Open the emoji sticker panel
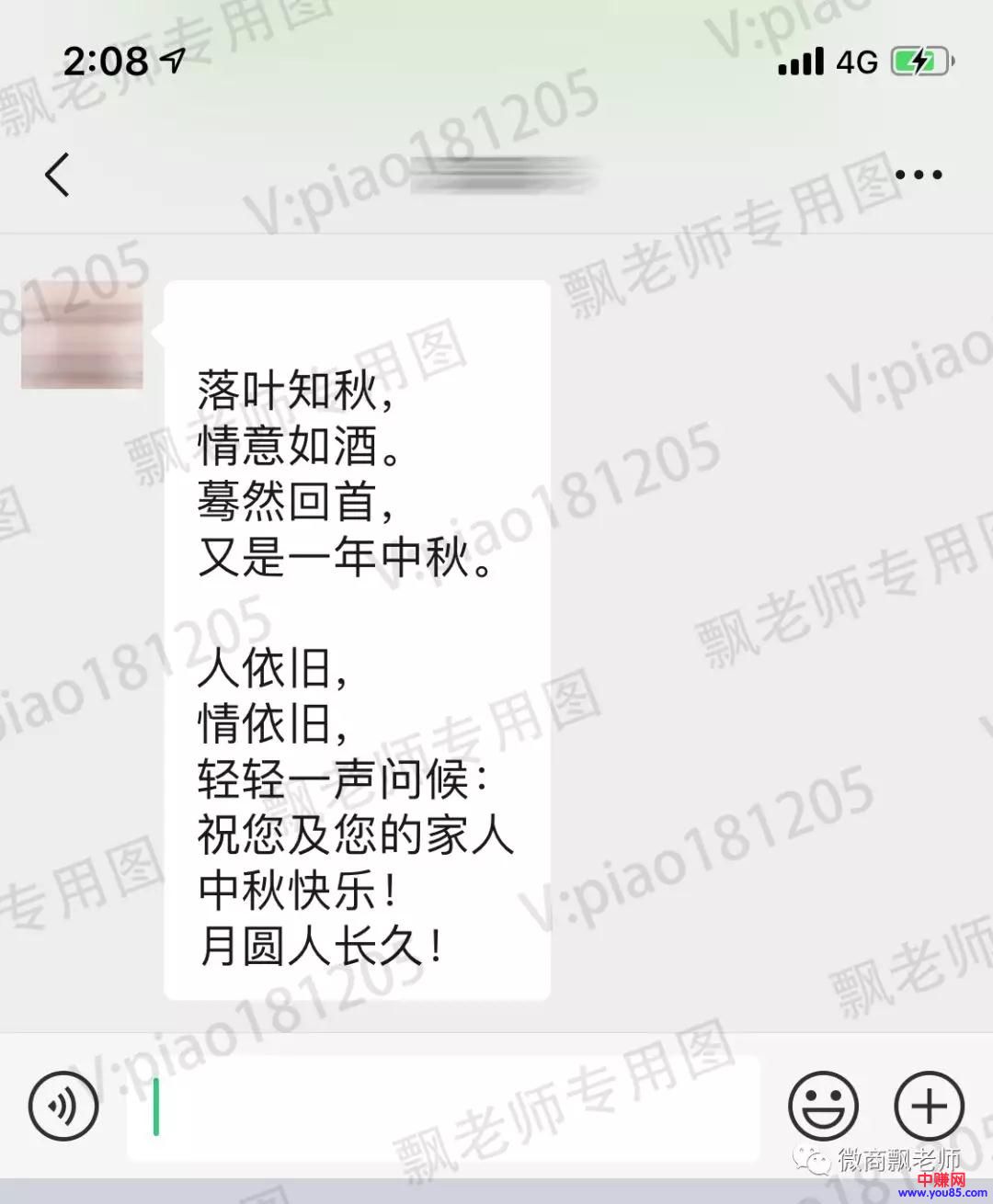The height and width of the screenshot is (1204, 993). pyautogui.click(x=823, y=1106)
